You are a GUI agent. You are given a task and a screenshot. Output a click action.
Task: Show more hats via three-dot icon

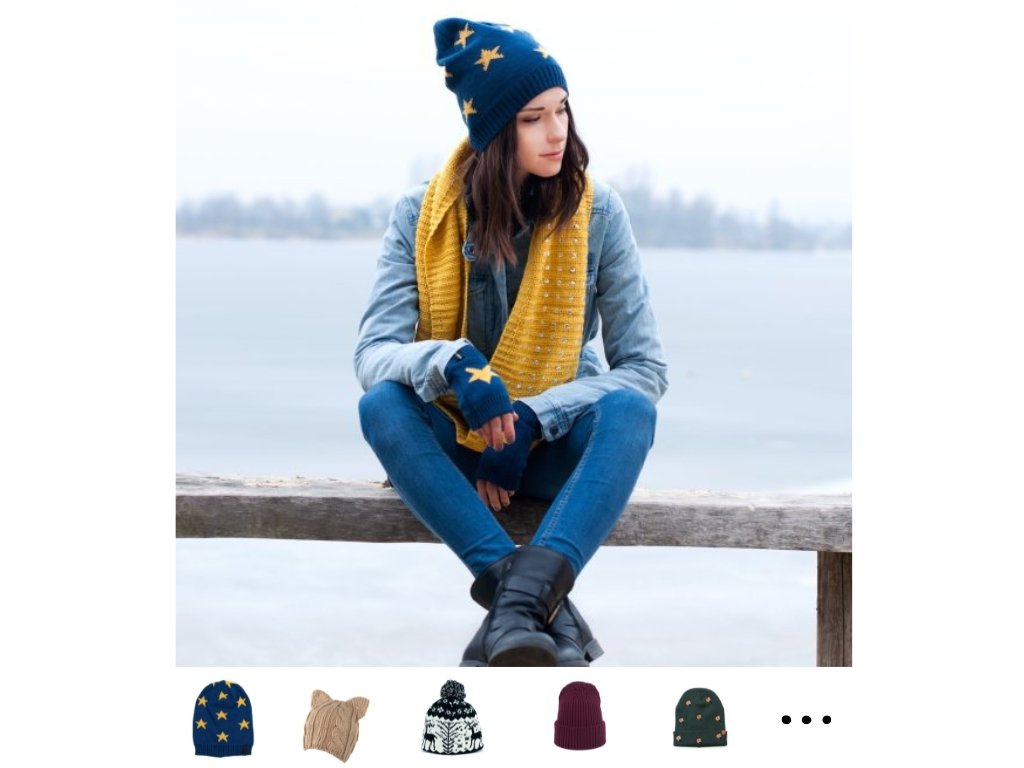point(806,719)
